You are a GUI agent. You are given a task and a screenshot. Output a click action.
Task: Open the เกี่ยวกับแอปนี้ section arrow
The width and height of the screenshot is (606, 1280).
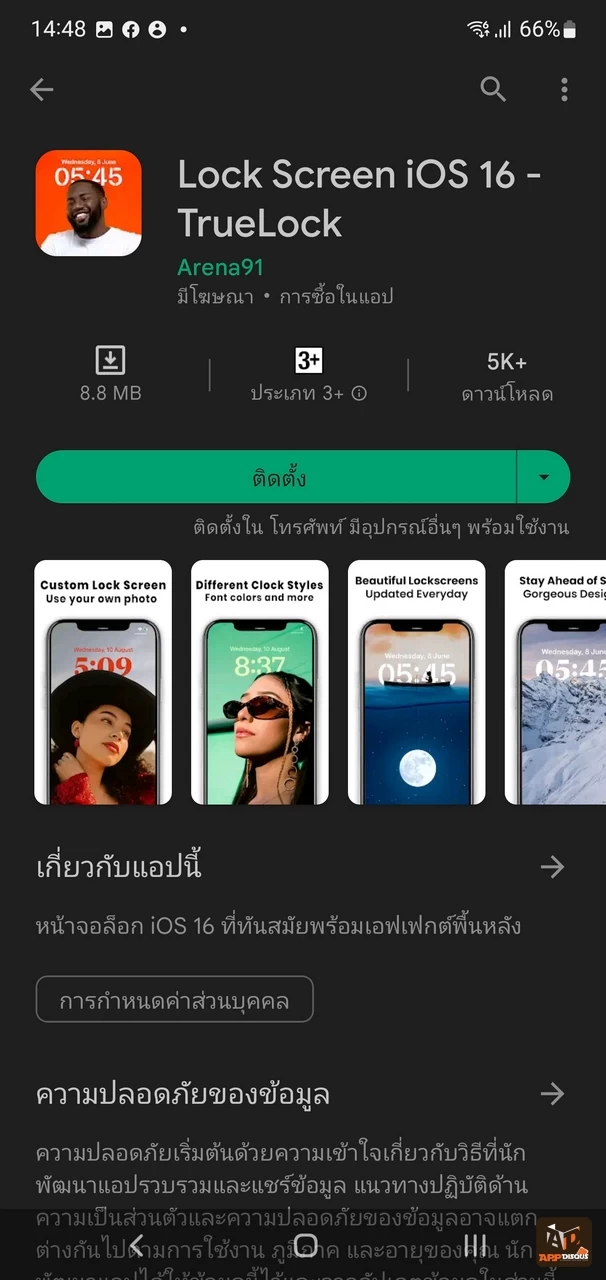(x=552, y=867)
